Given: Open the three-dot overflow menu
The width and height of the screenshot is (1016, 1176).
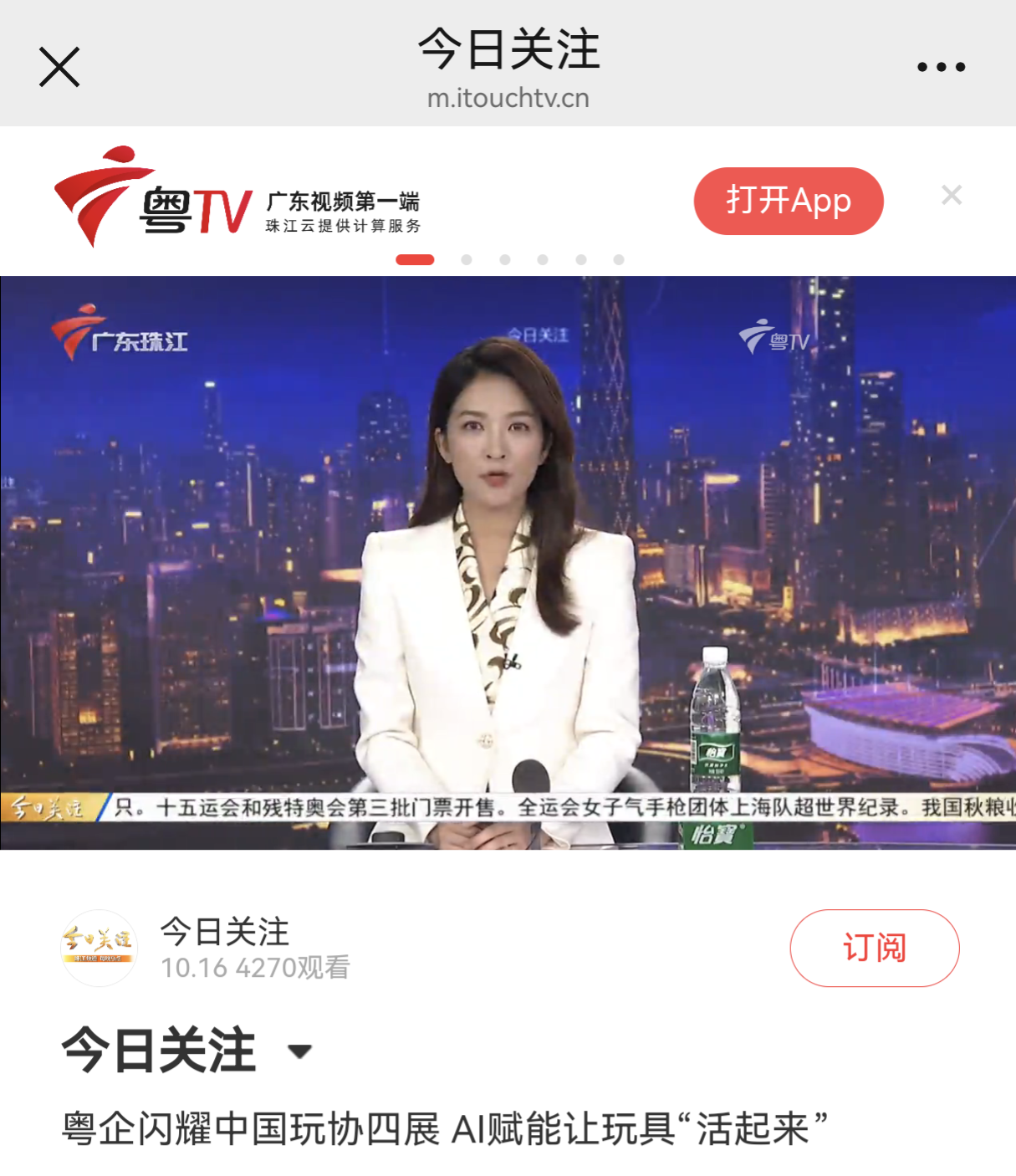Looking at the screenshot, I should pos(941,67).
